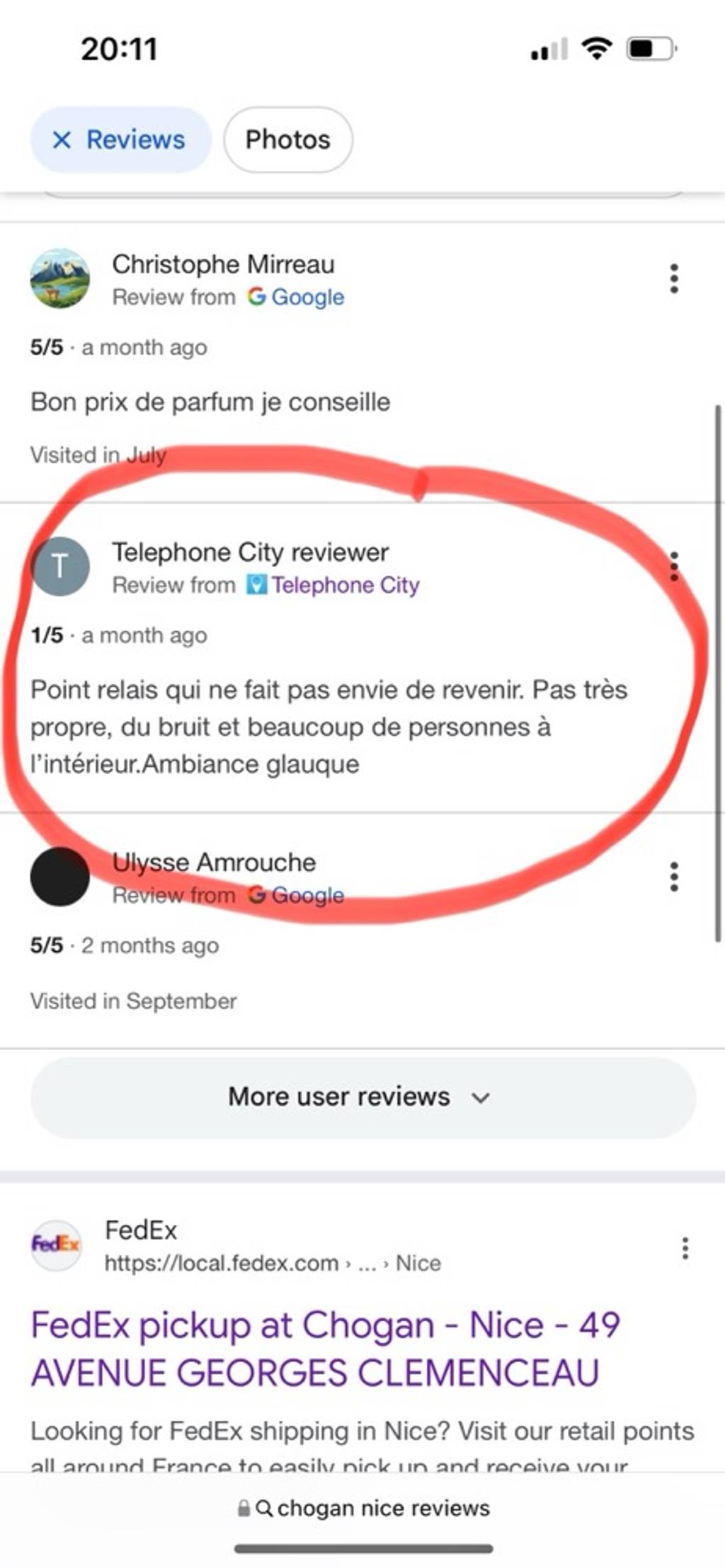Open the Telephone City source link
Image resolution: width=725 pixels, height=1568 pixels.
pyautogui.click(x=333, y=585)
